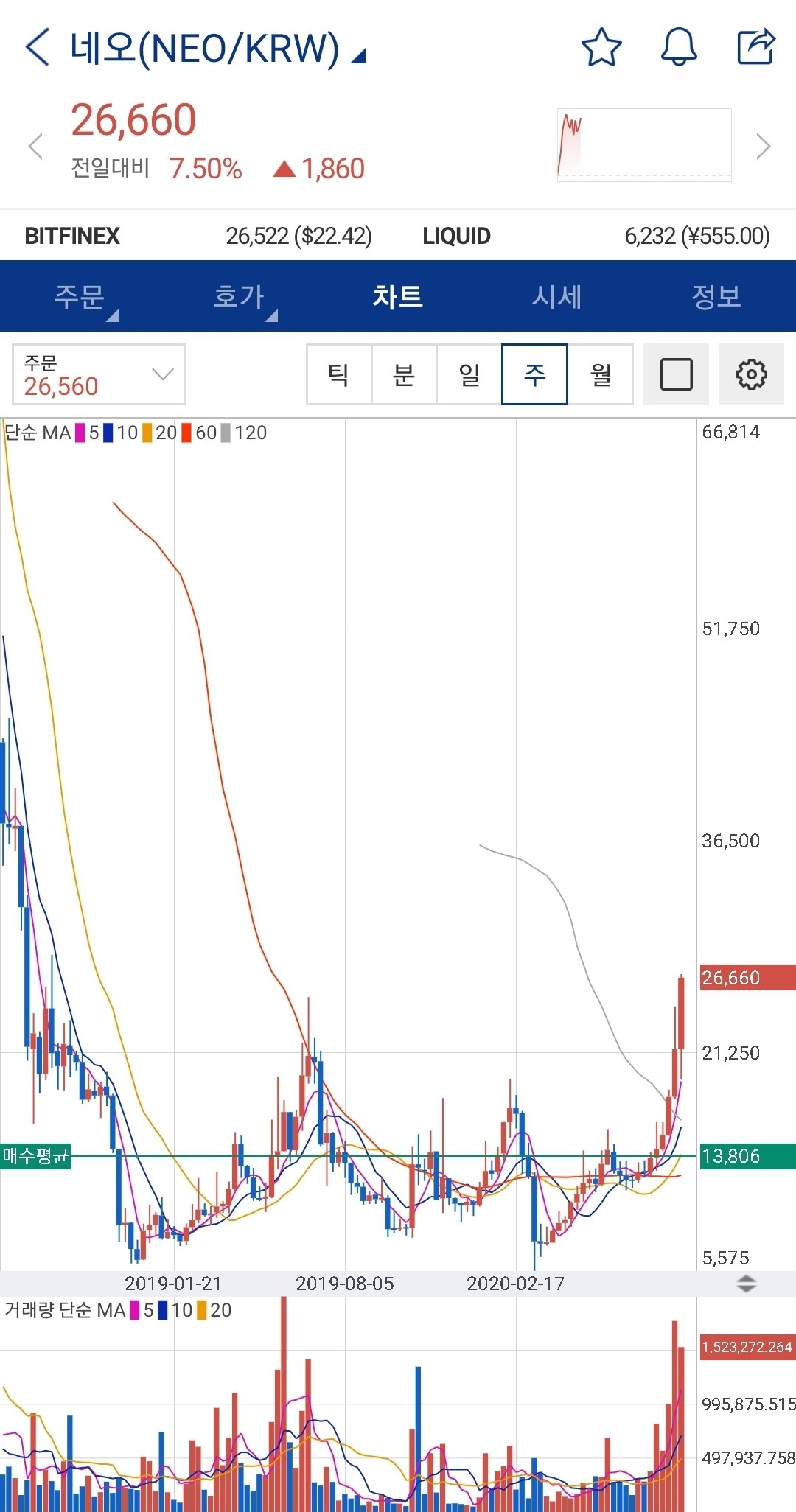Open chart settings gear
The image size is (796, 1512).
[x=751, y=374]
